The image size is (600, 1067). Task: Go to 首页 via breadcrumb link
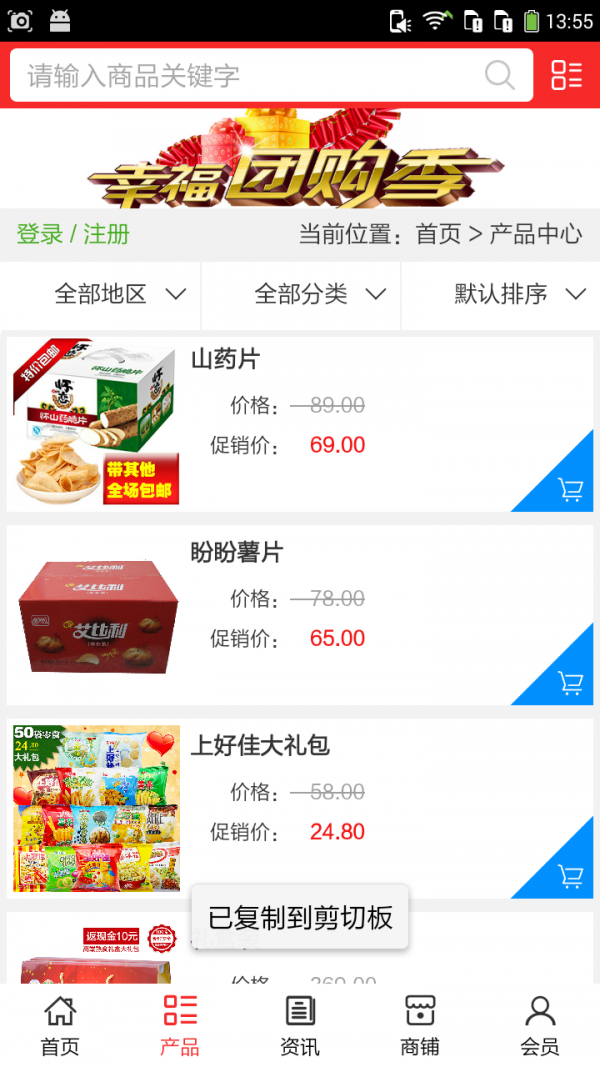pos(439,234)
